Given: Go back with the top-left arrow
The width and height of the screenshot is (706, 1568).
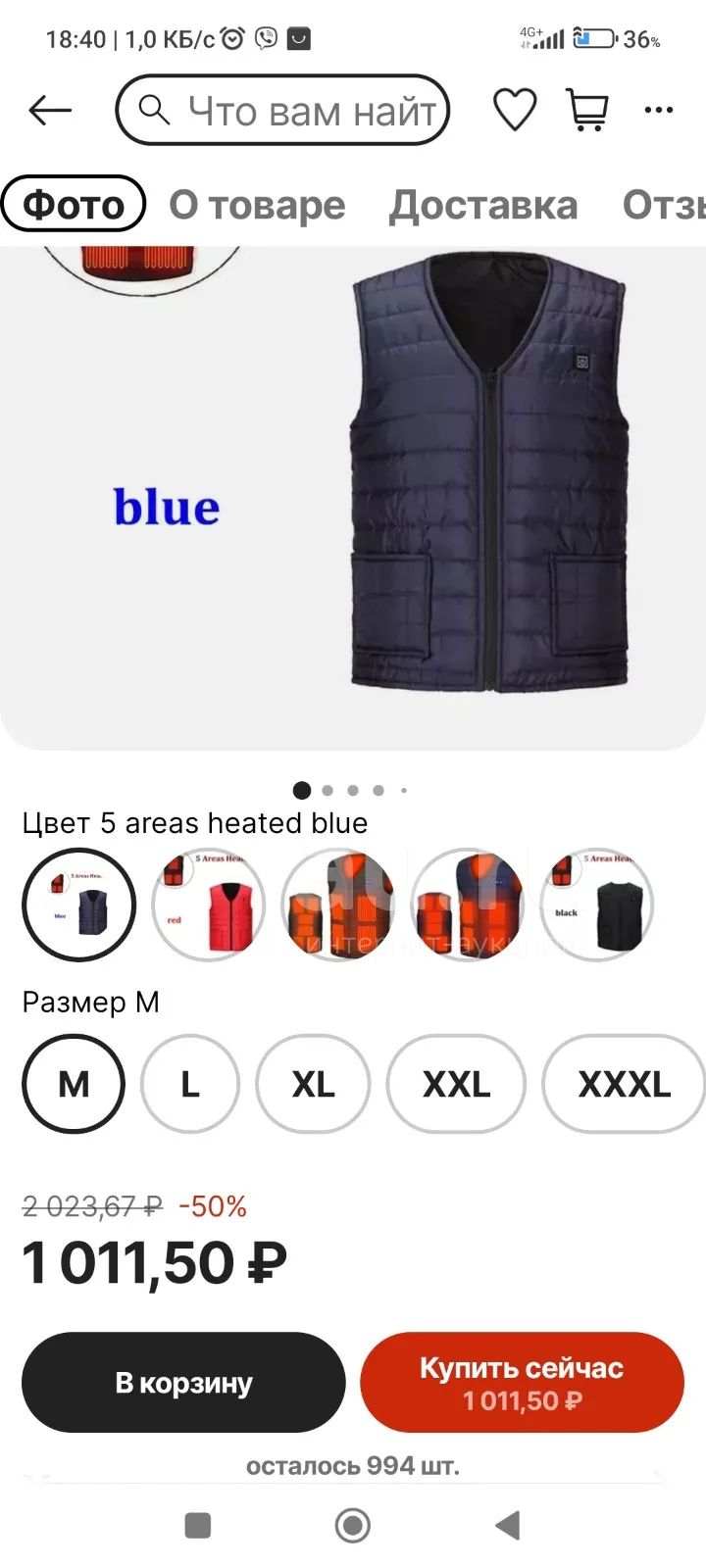Looking at the screenshot, I should (50, 110).
